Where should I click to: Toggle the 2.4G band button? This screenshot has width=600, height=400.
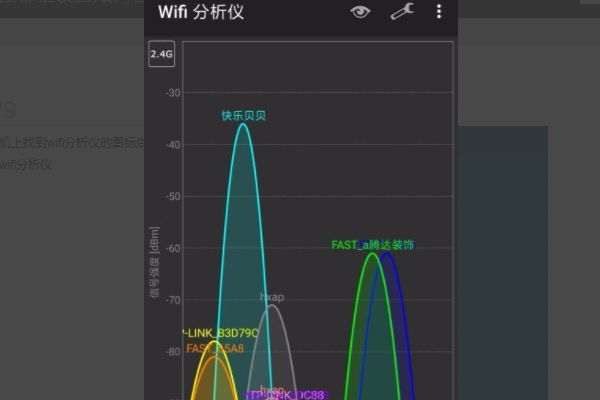[x=161, y=54]
